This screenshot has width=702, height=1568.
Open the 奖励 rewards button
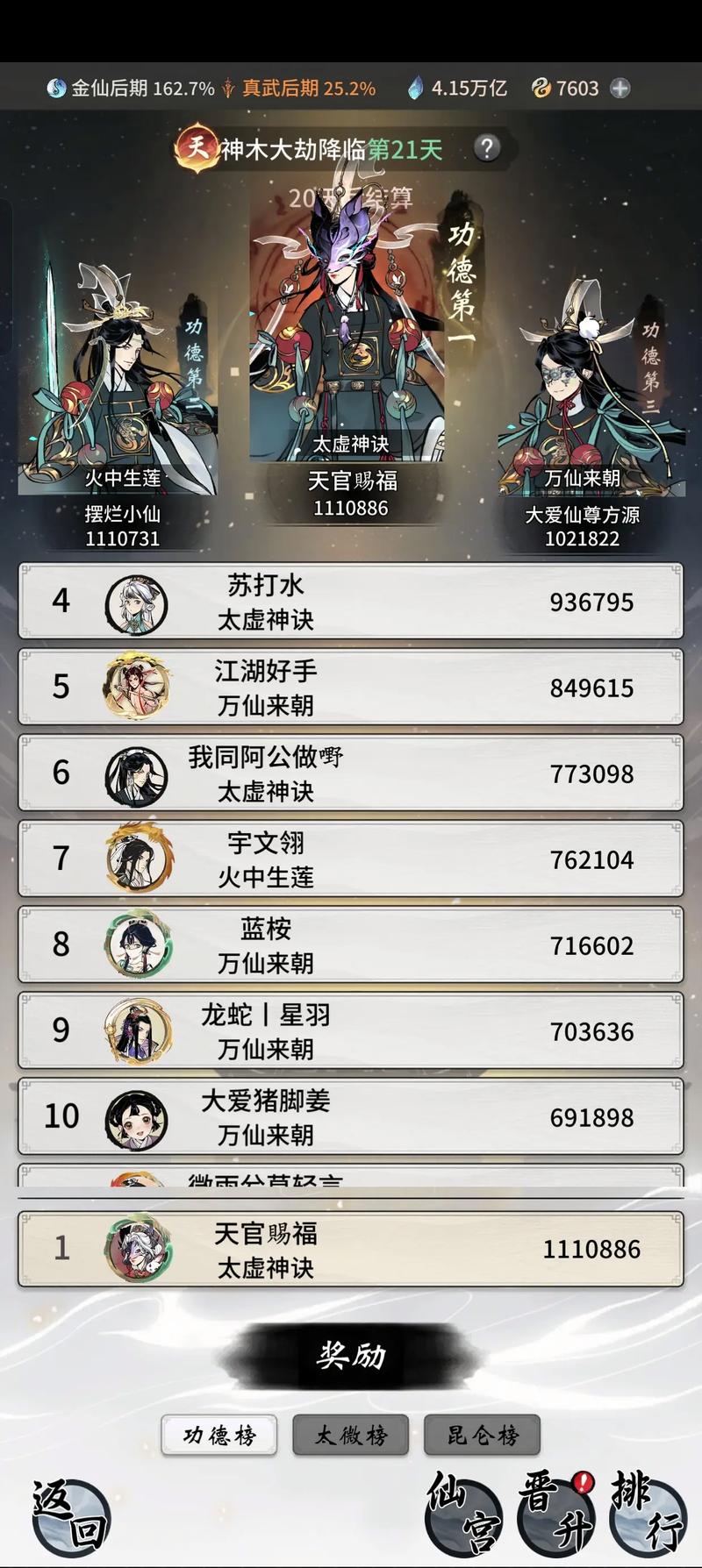351,1355
